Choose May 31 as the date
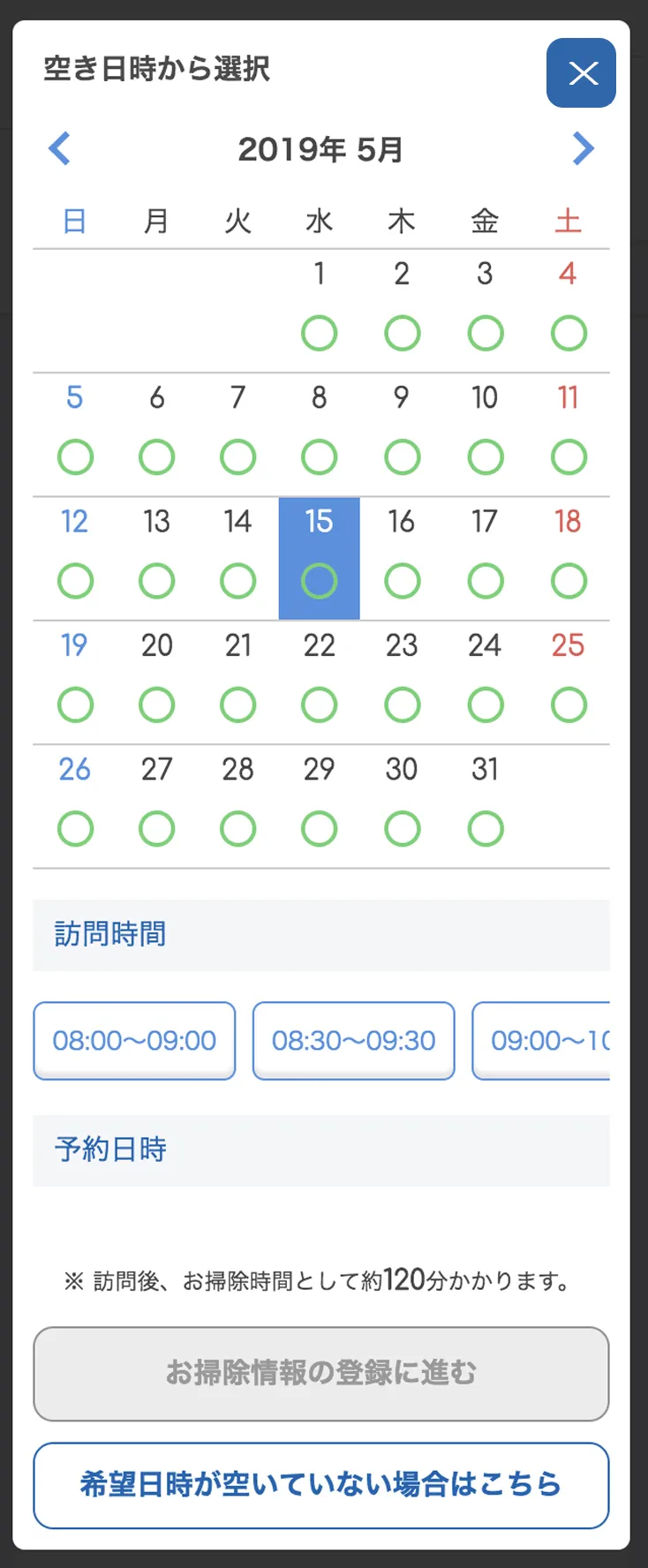Viewport: 648px width, 1568px height. pyautogui.click(x=485, y=804)
